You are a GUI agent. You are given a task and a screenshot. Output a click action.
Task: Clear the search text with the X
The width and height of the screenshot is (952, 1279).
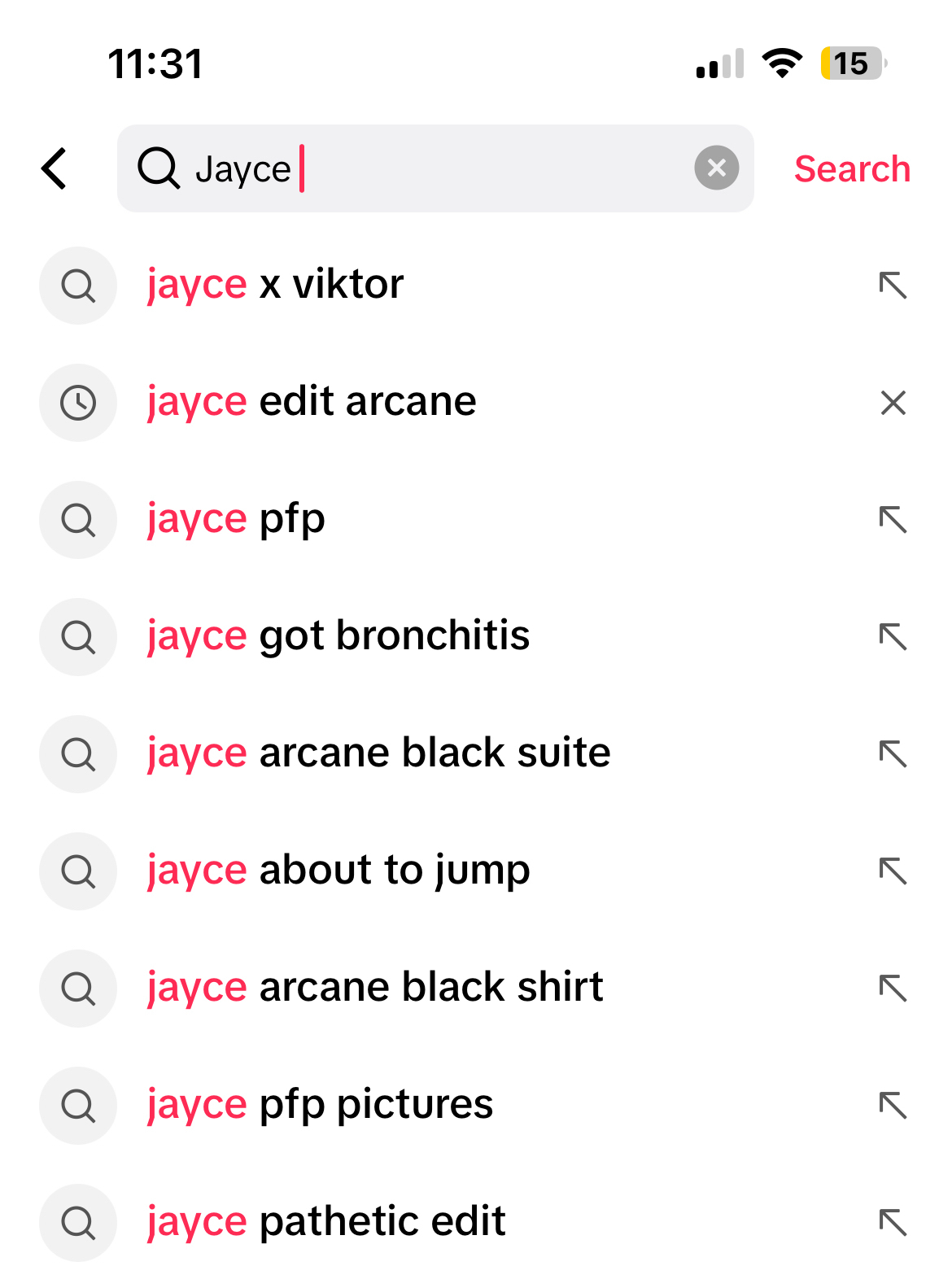click(x=716, y=168)
